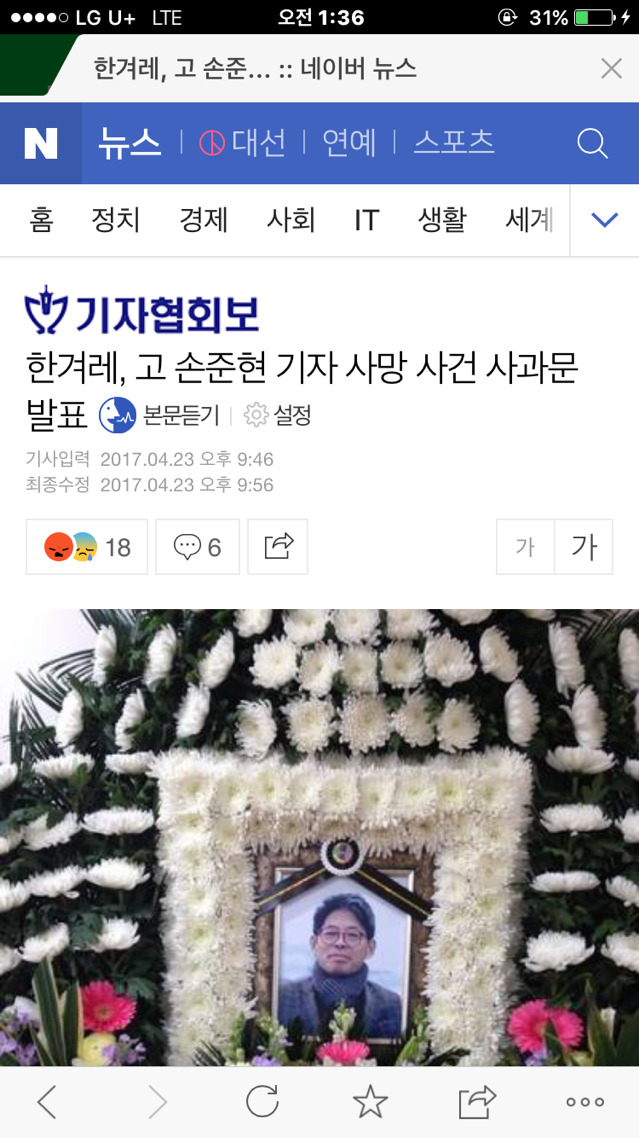Increase font size with large 가
Image resolution: width=639 pixels, height=1138 pixels.
pyautogui.click(x=584, y=547)
